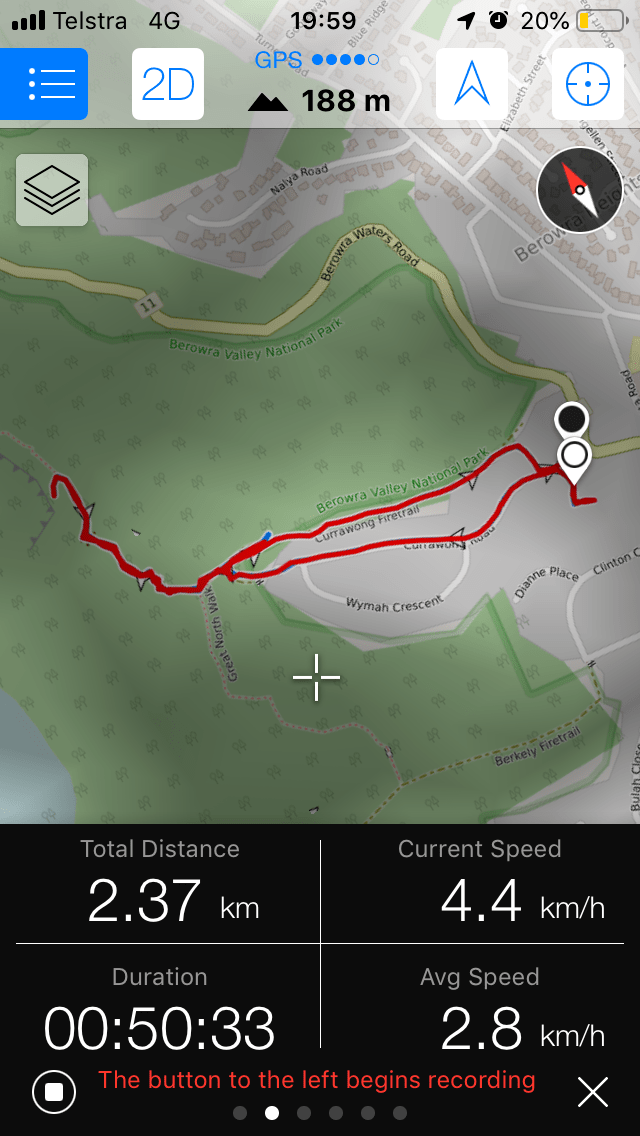Center map on current GPS location
This screenshot has width=640, height=1136.
coord(587,85)
